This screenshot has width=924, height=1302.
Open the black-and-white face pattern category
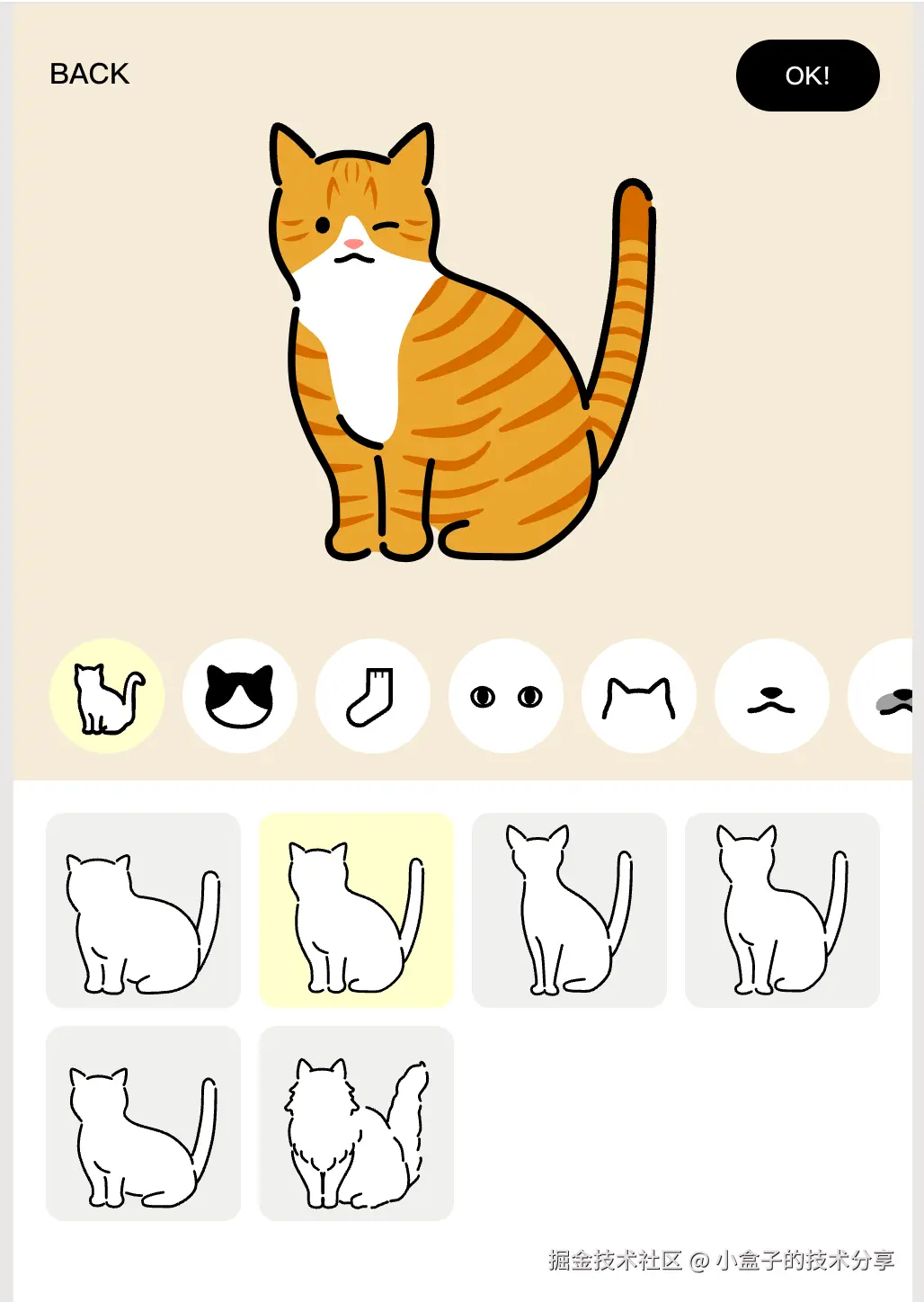point(240,696)
